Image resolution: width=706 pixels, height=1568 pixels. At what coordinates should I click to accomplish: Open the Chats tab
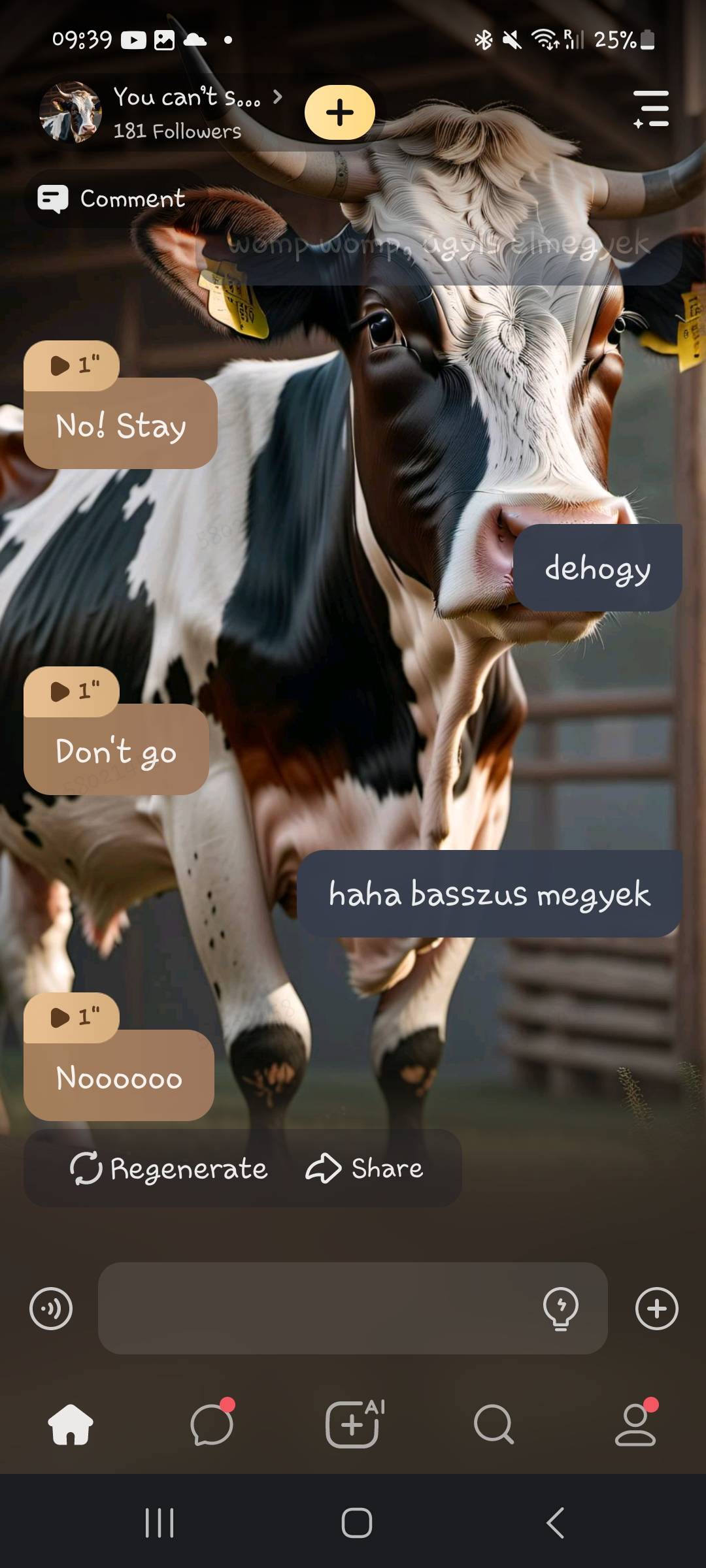pos(212,1424)
